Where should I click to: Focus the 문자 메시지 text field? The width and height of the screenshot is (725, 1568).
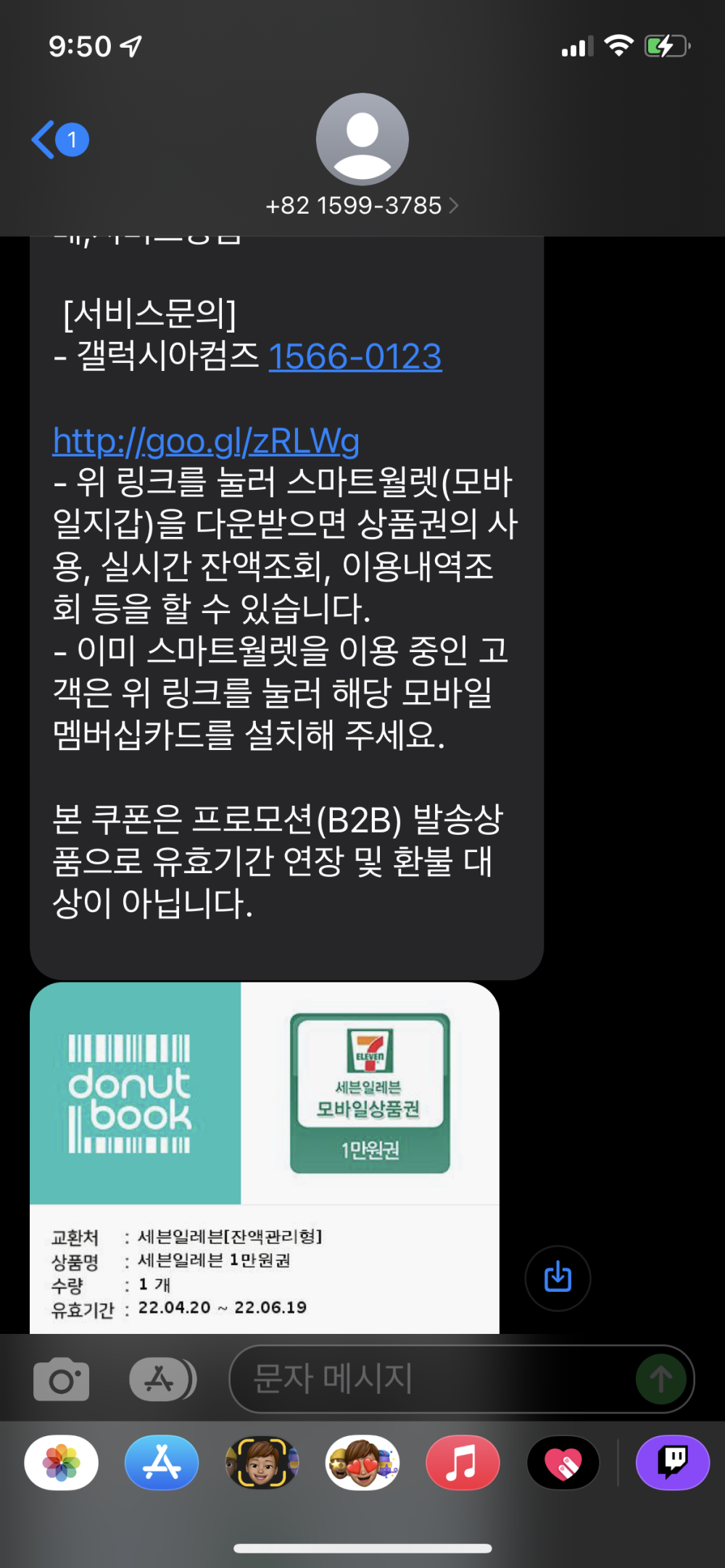tap(435, 1379)
